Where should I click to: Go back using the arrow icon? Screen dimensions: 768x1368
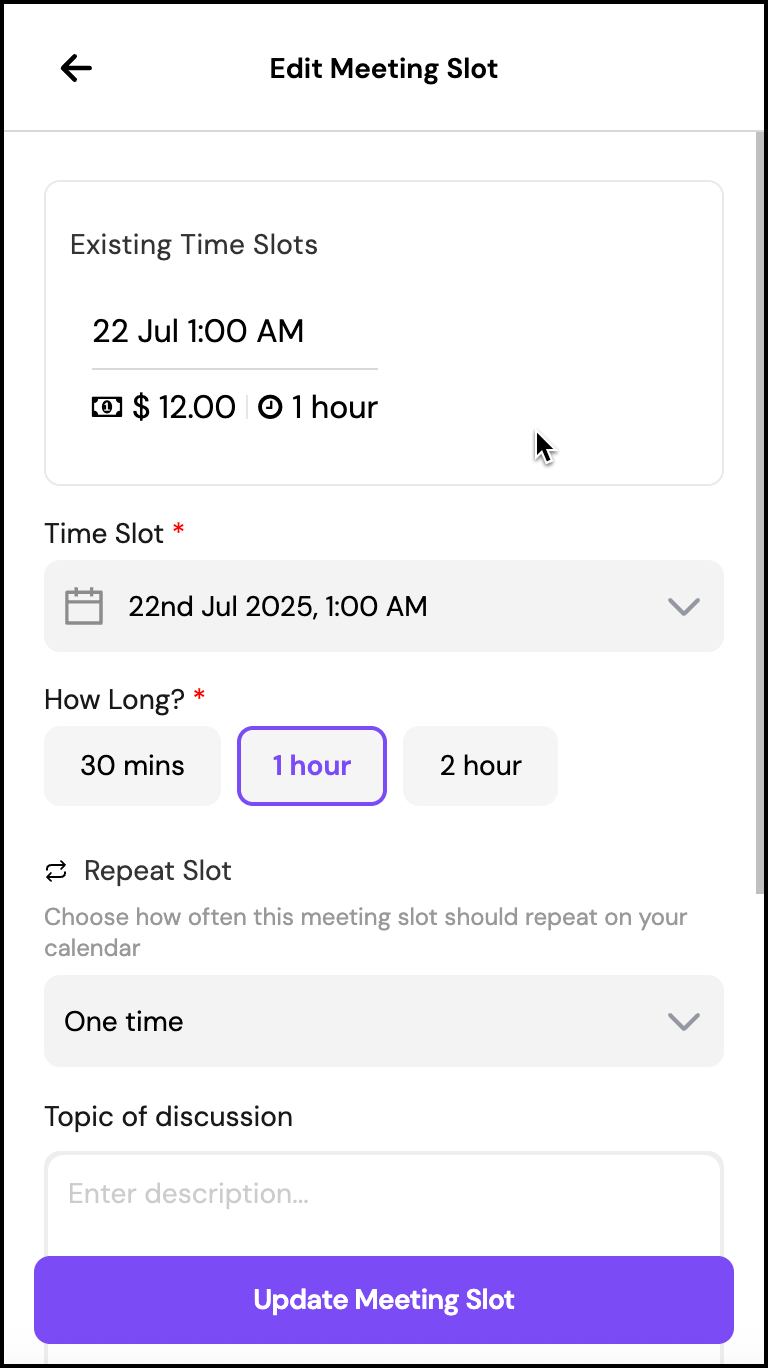point(76,68)
